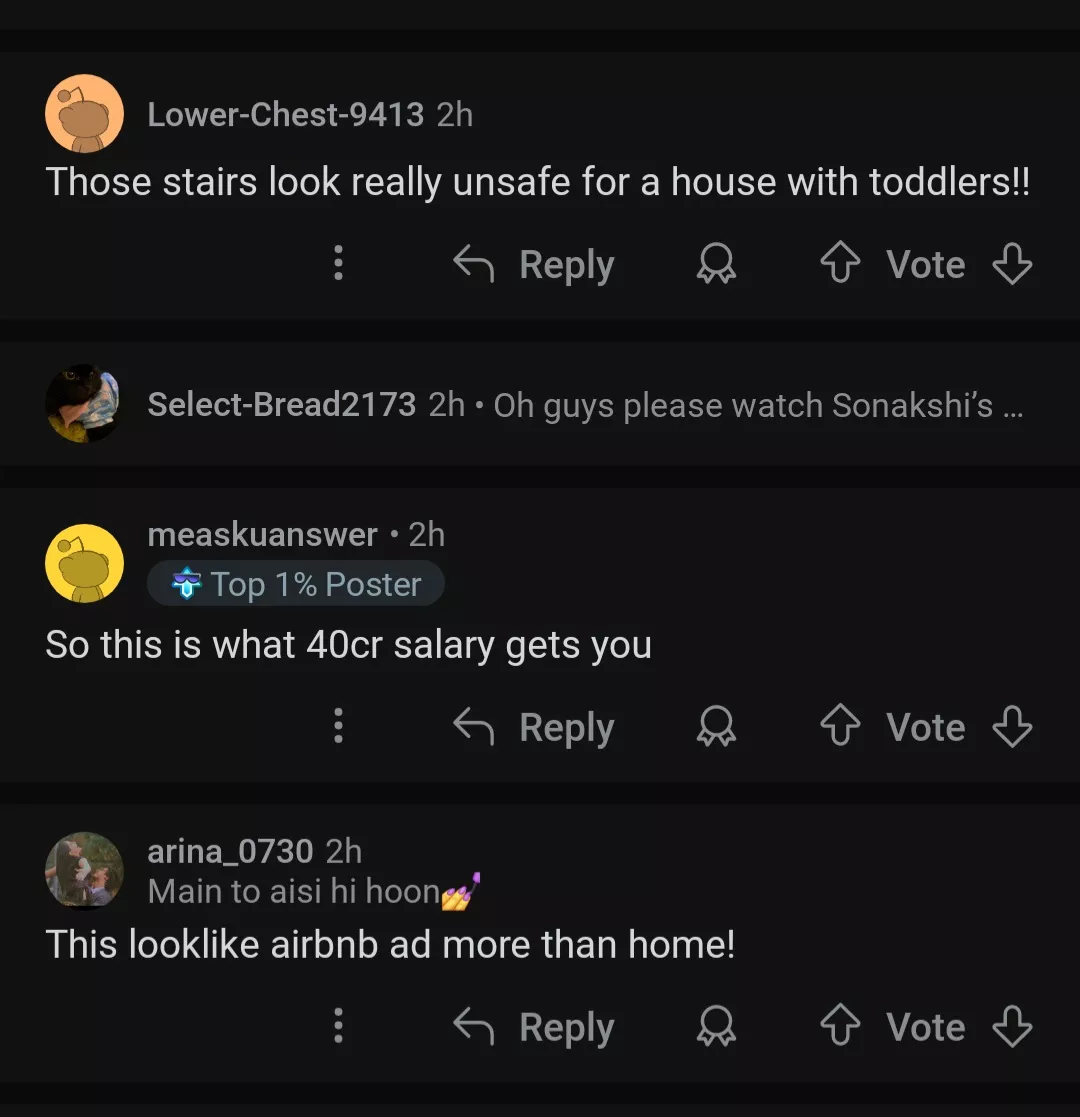Image resolution: width=1080 pixels, height=1117 pixels.
Task: Reply to arina_0730's airbnb comment
Action: pos(534,1027)
